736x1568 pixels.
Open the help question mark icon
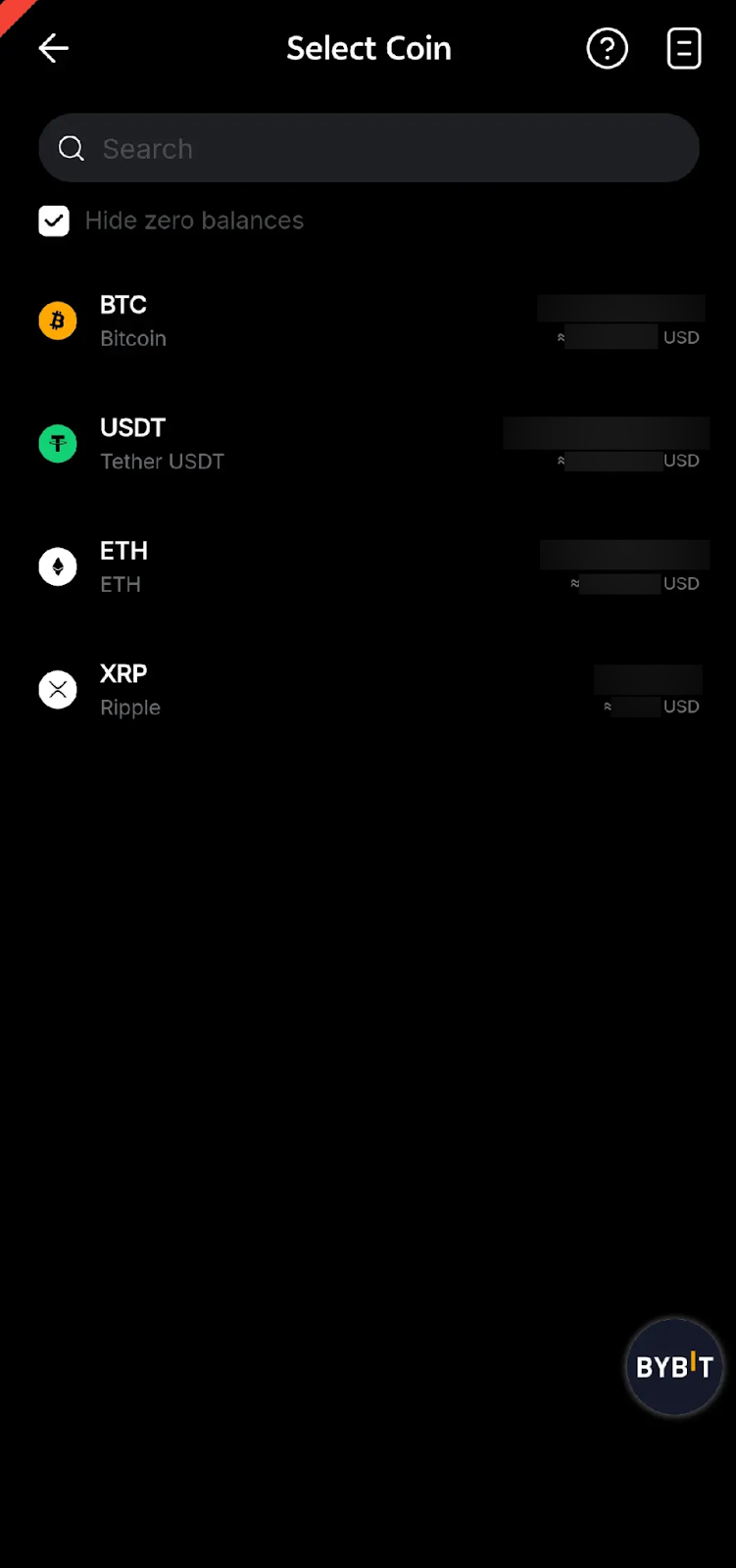tap(607, 48)
